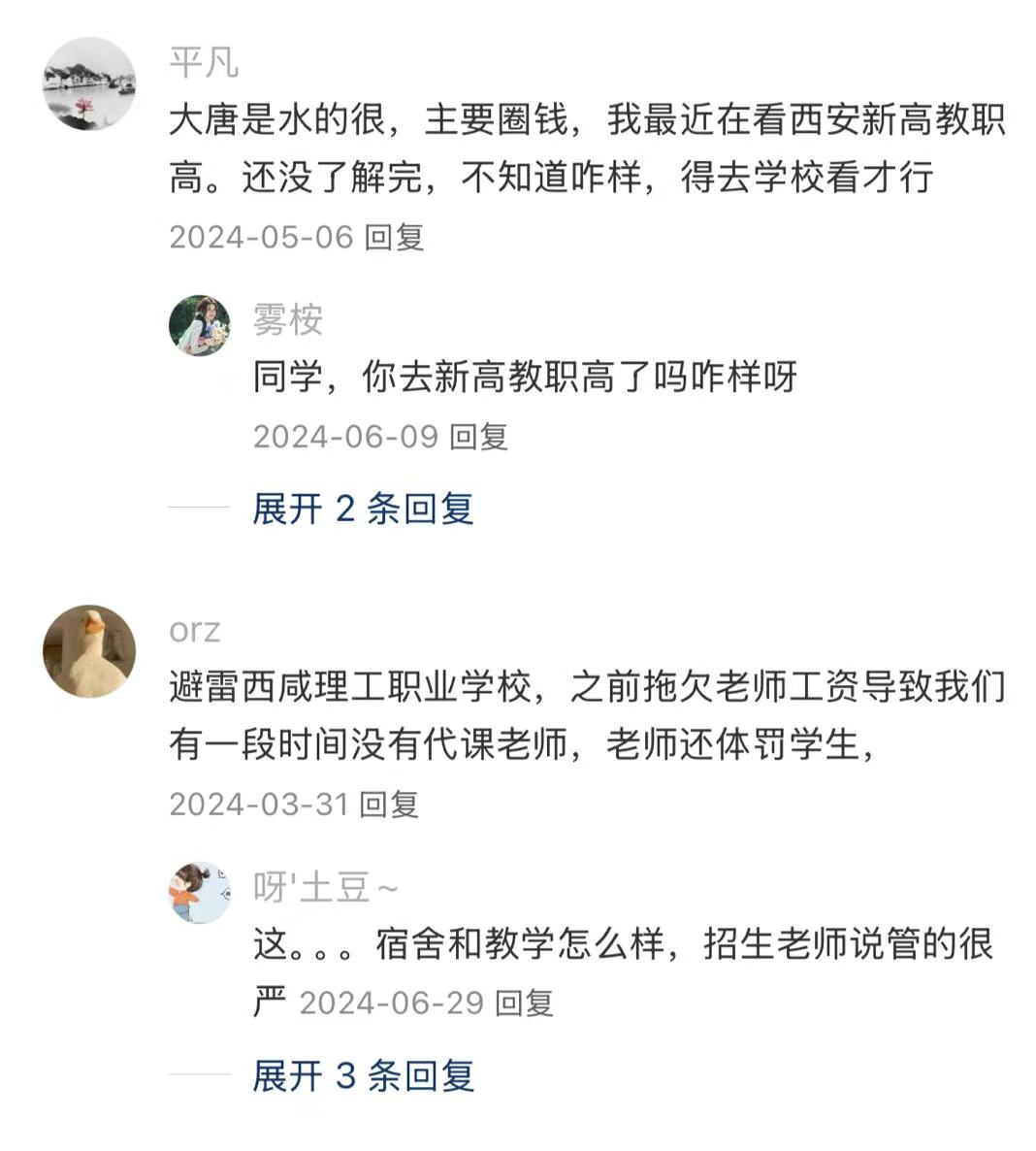The width and height of the screenshot is (1036, 1151).
Task: Reply to orz's comment from 2024-03-31
Action: (x=389, y=804)
